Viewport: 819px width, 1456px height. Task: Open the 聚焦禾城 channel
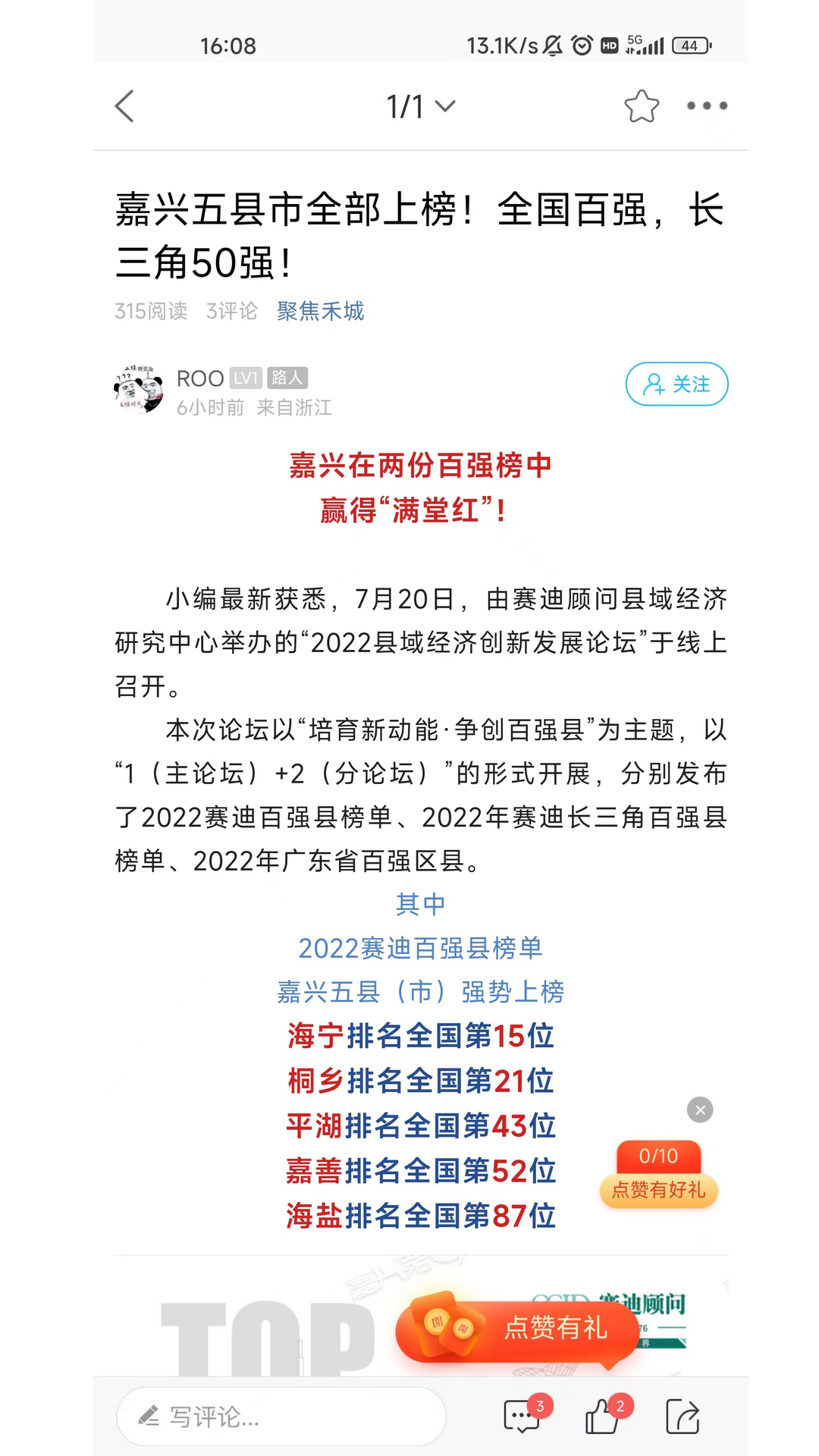click(x=318, y=311)
